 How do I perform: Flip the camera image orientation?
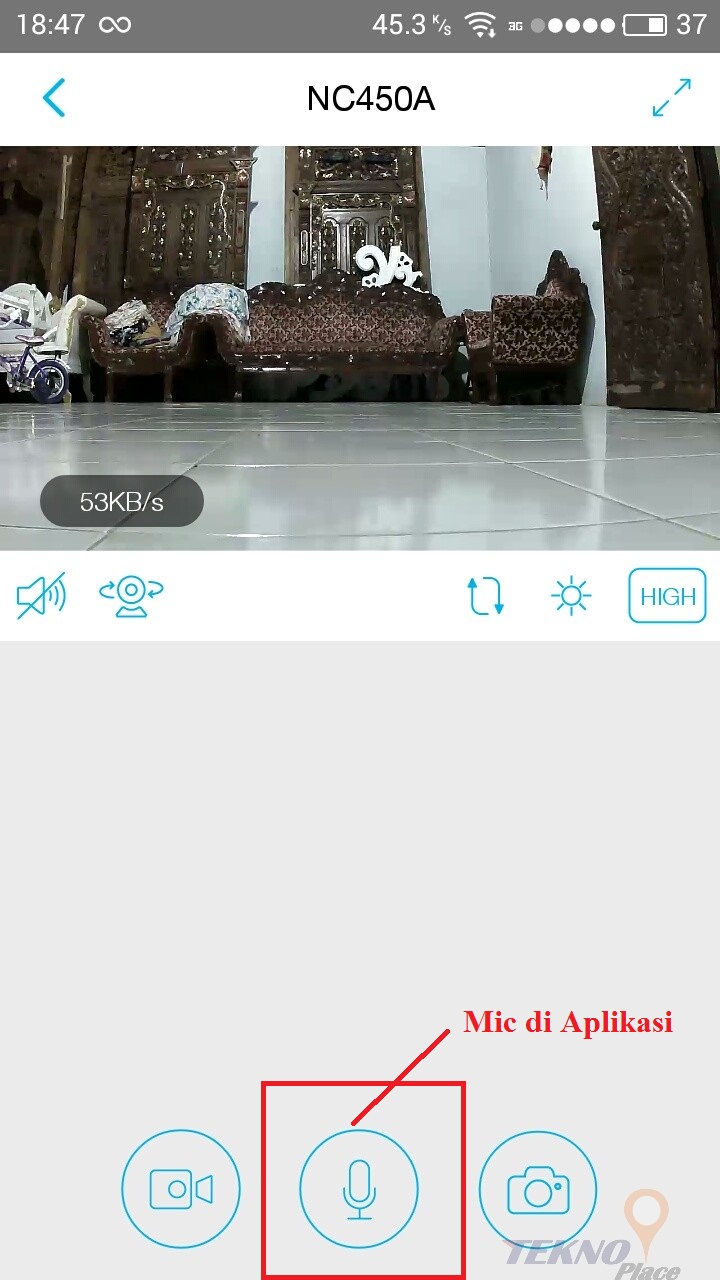tap(485, 596)
